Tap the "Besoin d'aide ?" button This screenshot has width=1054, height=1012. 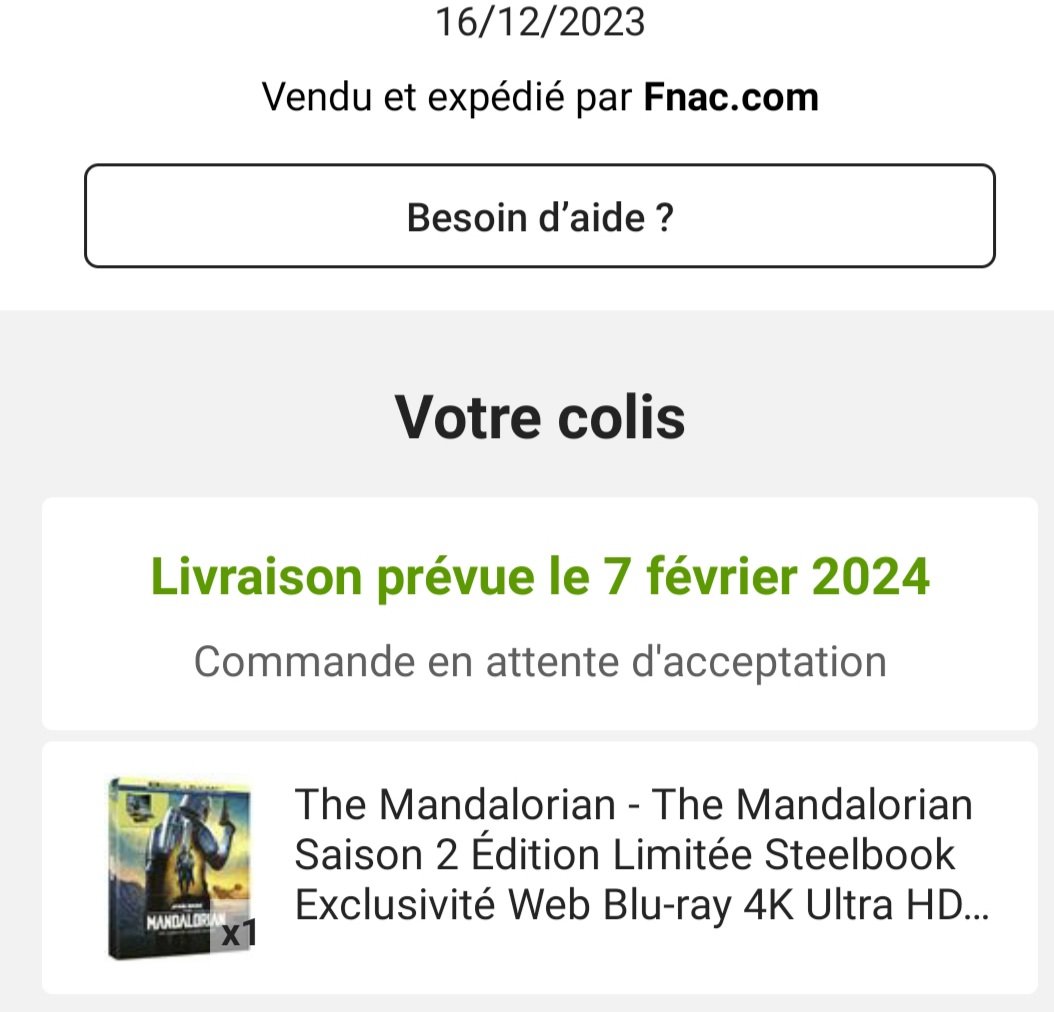coord(539,216)
